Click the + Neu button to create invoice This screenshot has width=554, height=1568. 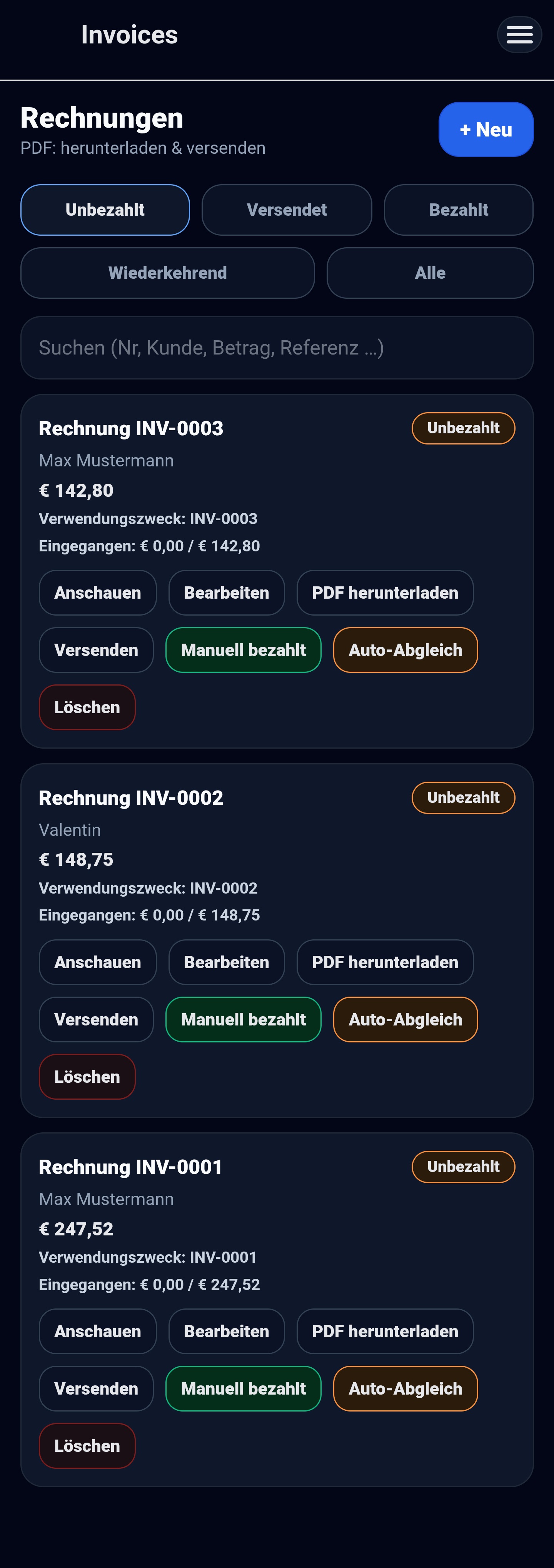485,129
